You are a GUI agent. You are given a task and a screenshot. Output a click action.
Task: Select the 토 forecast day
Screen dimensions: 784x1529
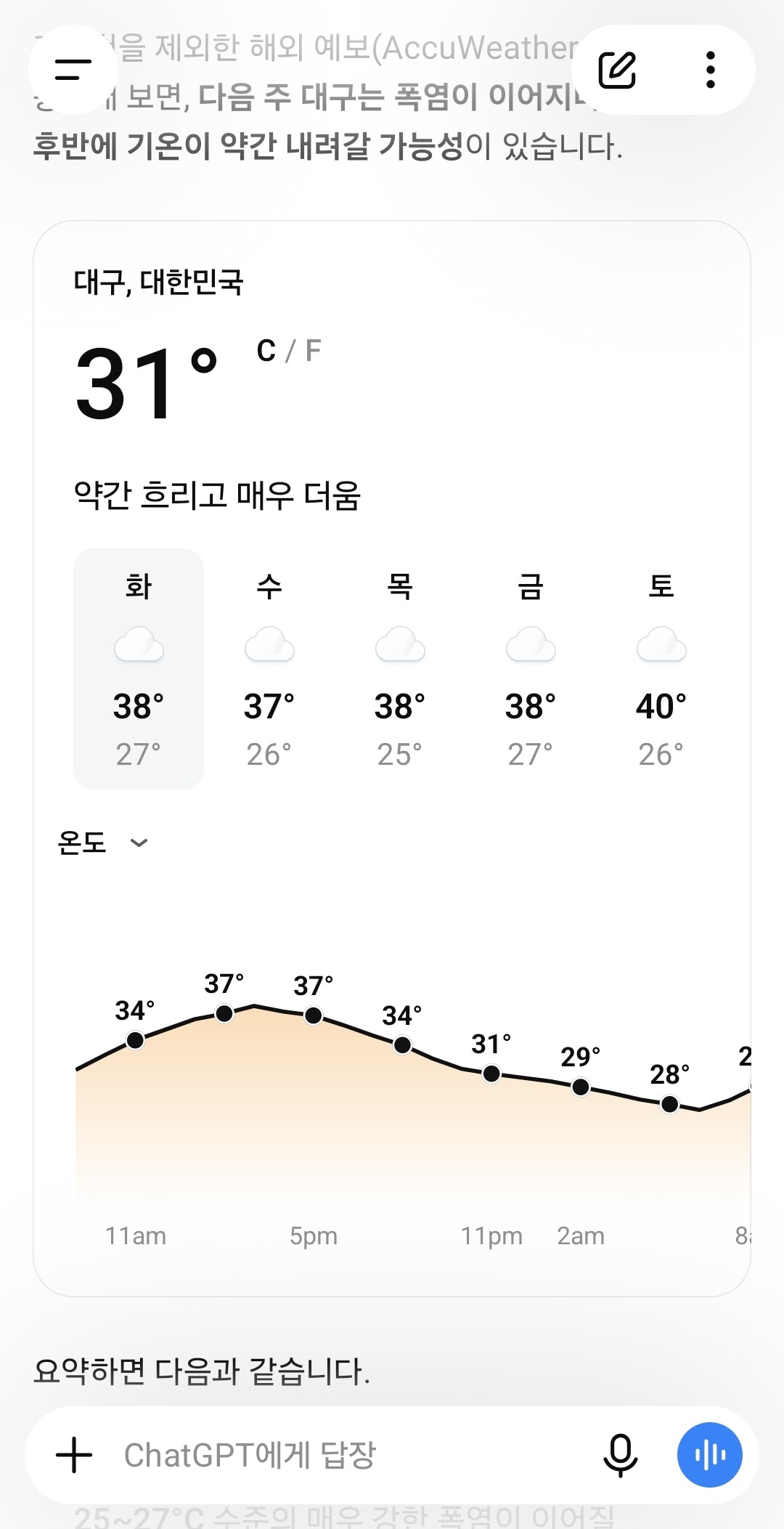coord(661,668)
